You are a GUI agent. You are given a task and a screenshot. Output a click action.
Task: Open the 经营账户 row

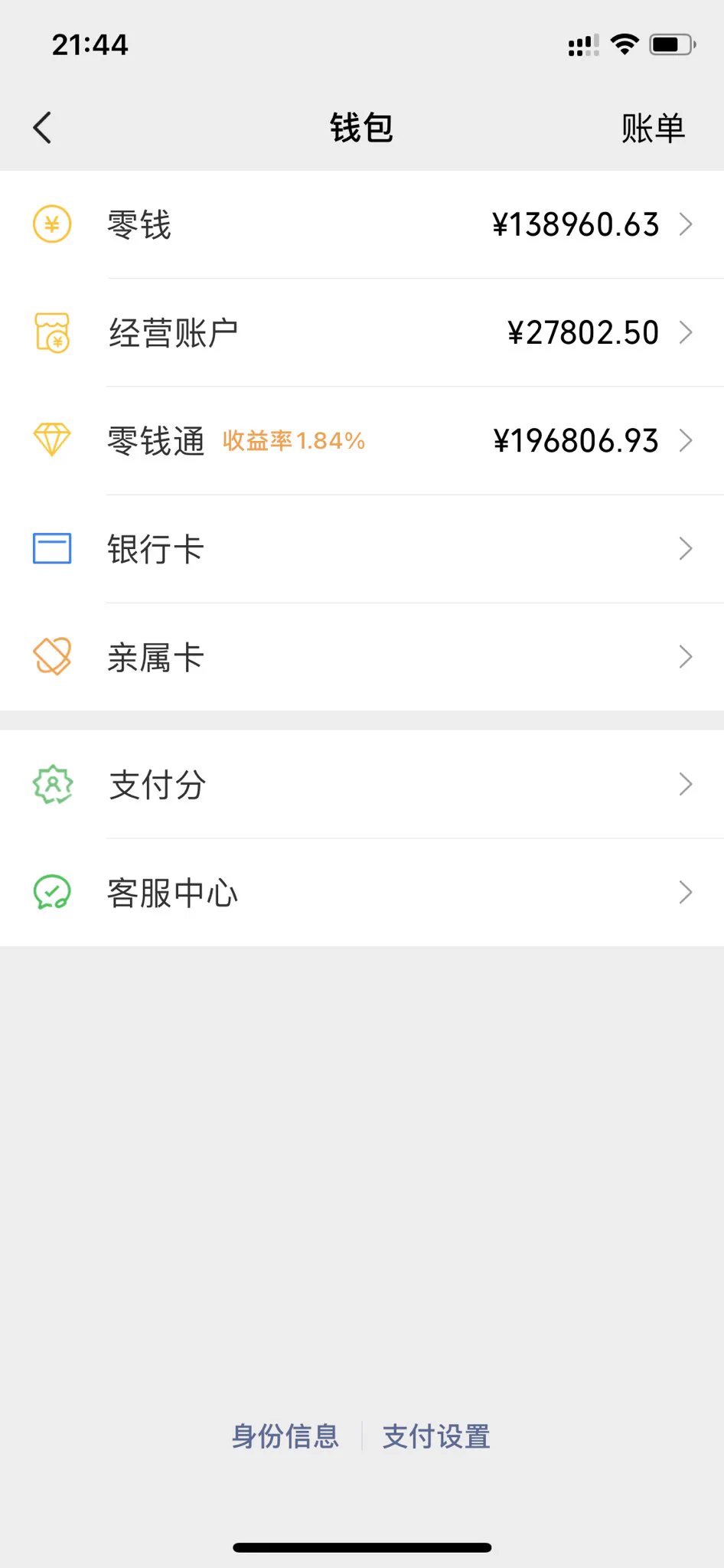point(362,333)
